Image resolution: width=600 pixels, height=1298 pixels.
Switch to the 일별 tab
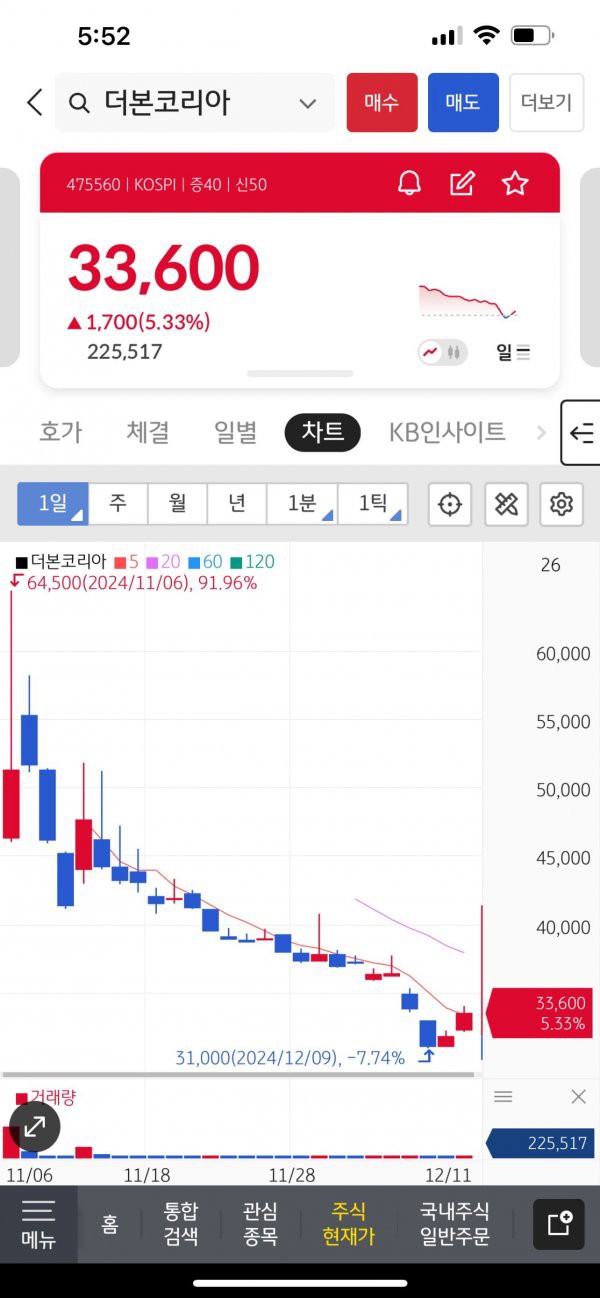(235, 432)
